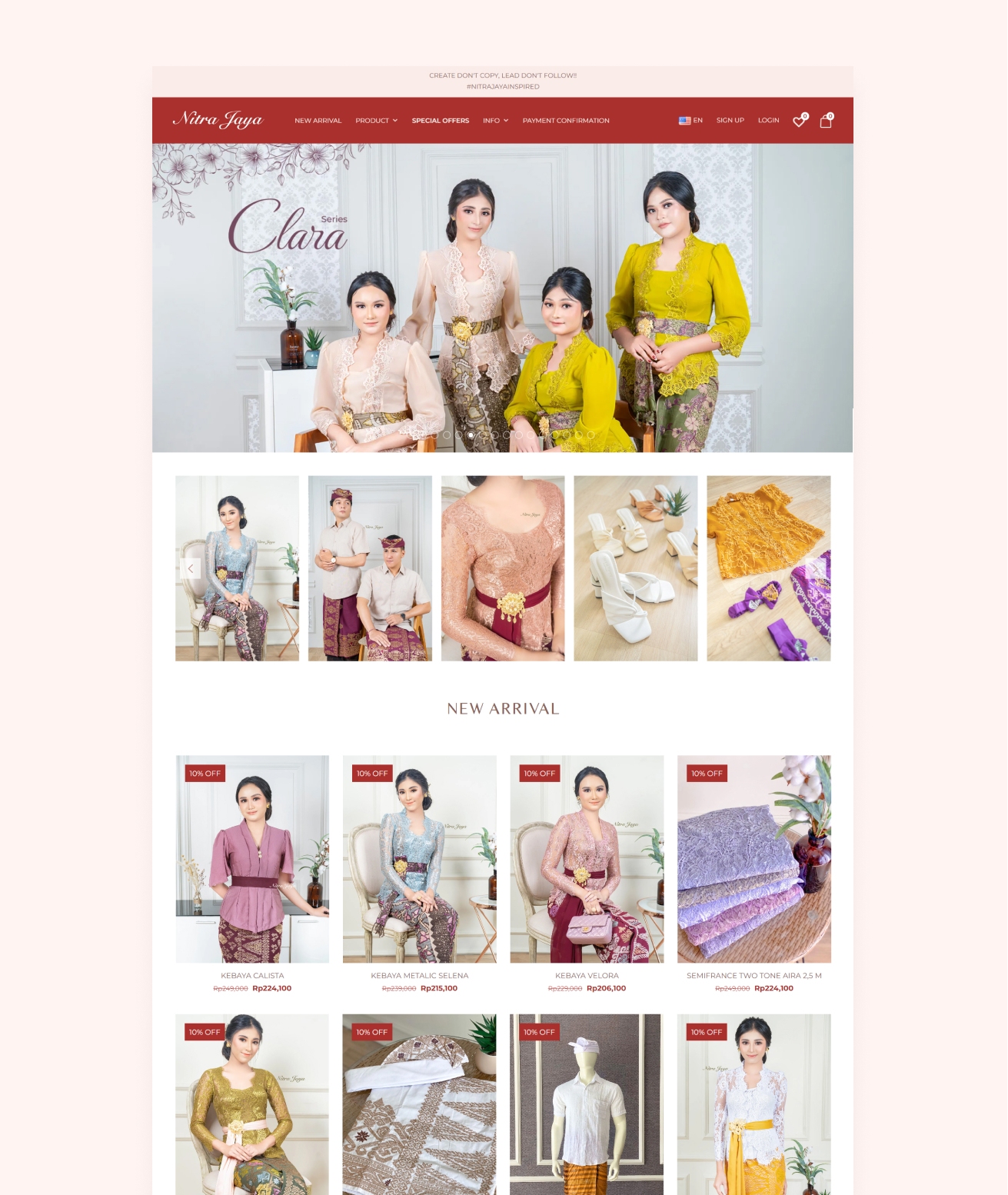The image size is (1008, 1195).
Task: Open the Payment Confirmation page
Action: pos(566,121)
